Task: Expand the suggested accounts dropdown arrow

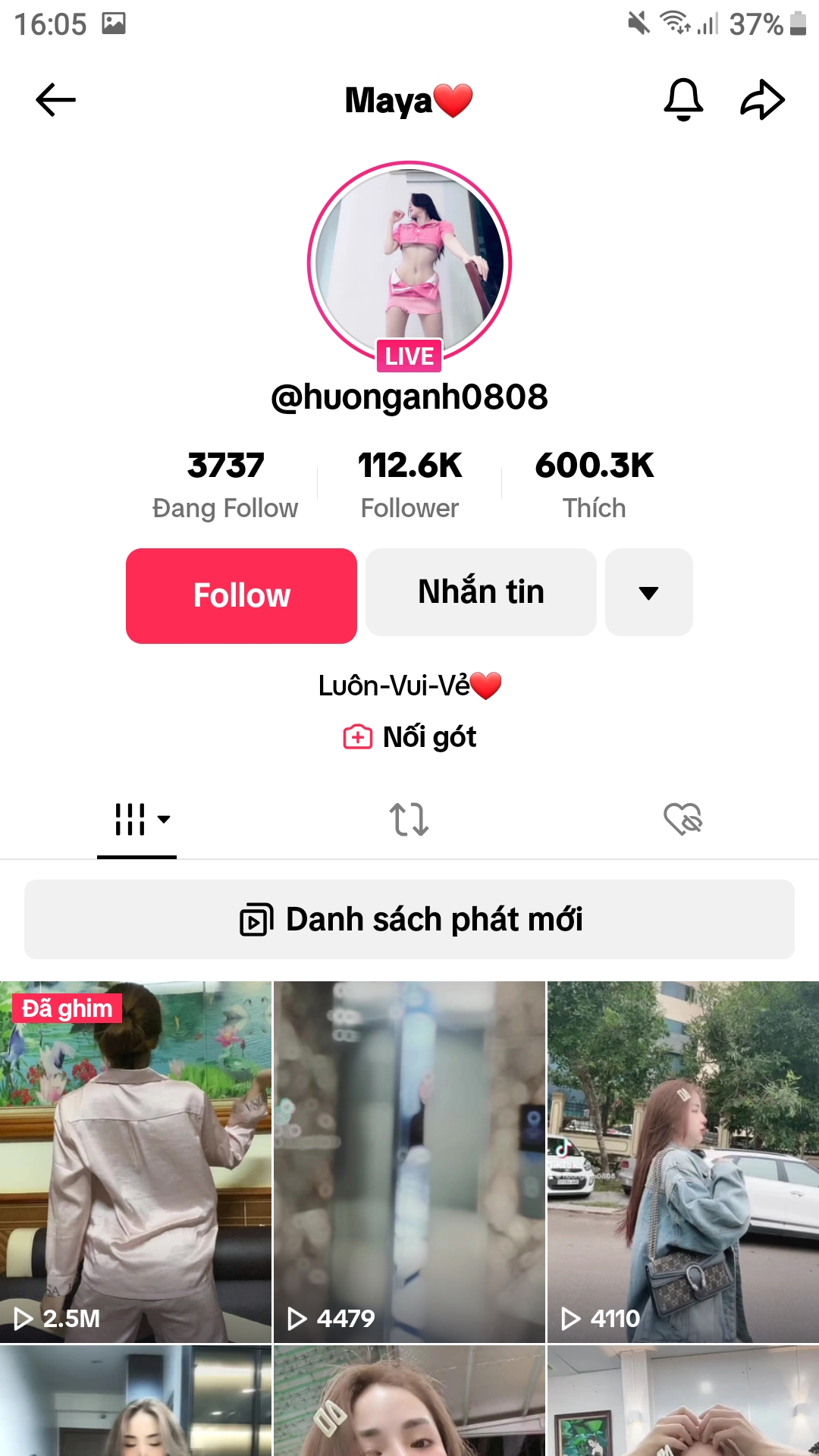Action: coord(648,592)
